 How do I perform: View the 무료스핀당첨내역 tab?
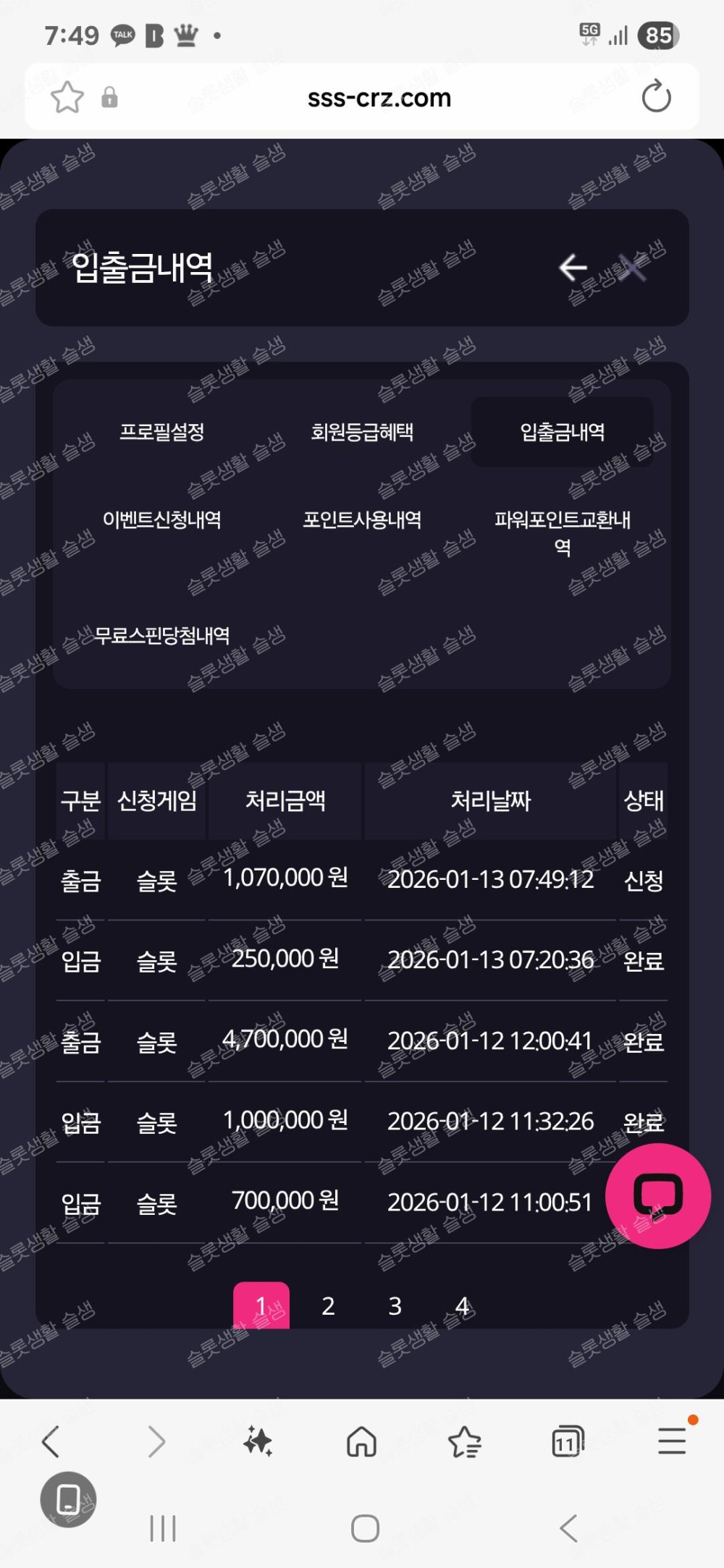(x=161, y=635)
